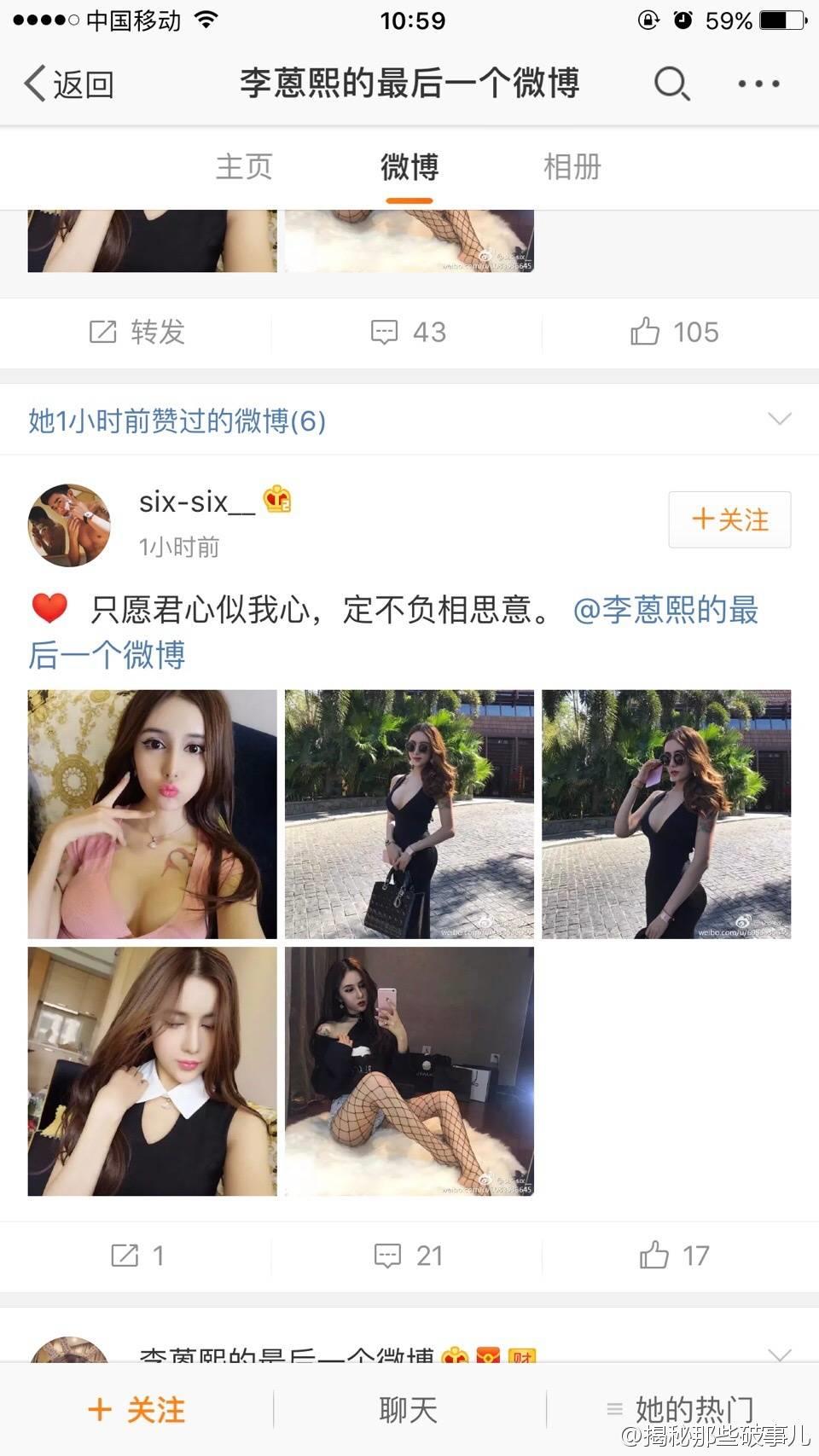Image resolution: width=819 pixels, height=1456 pixels.
Task: View the fishnet stockings mirror selfie photo
Action: [x=409, y=1070]
